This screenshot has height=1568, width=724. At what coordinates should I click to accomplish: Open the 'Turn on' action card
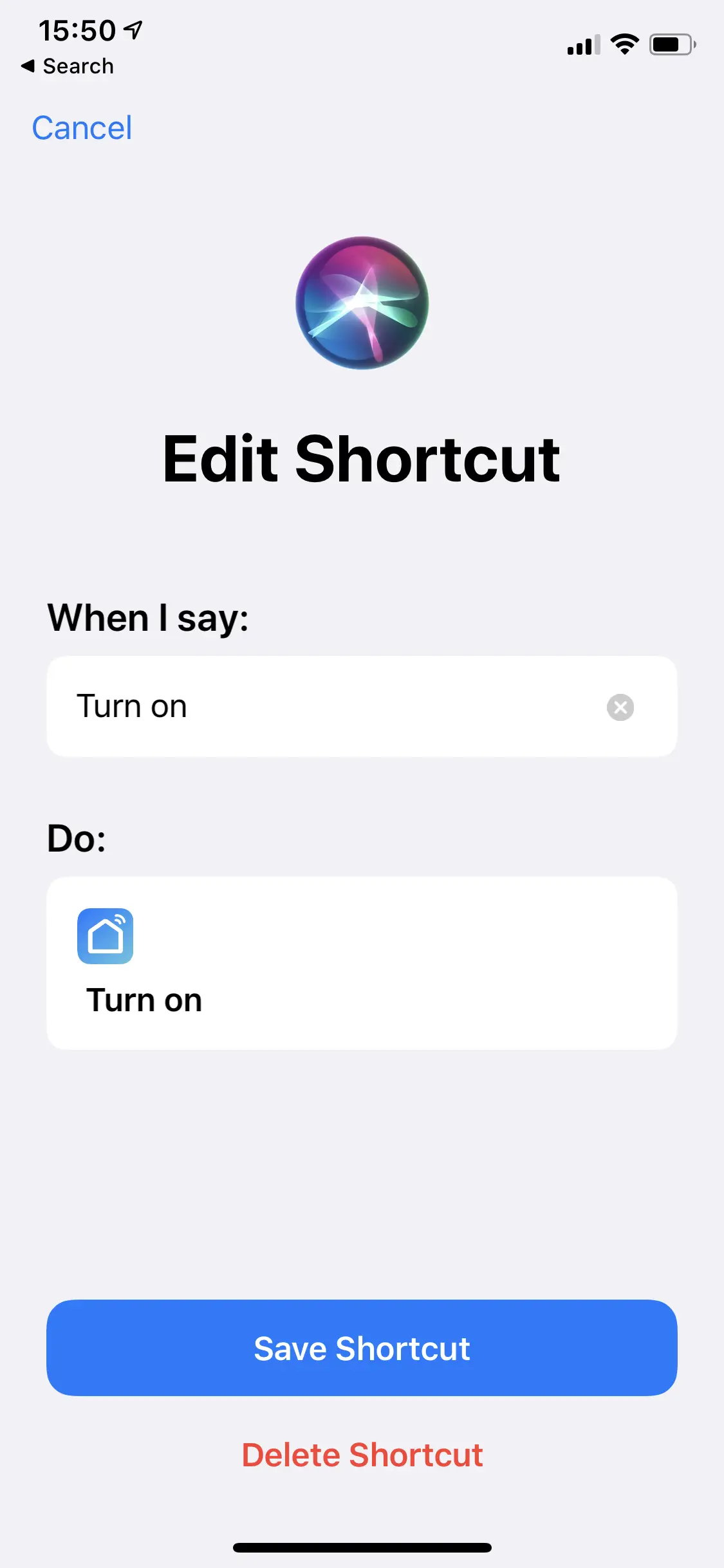coord(362,963)
